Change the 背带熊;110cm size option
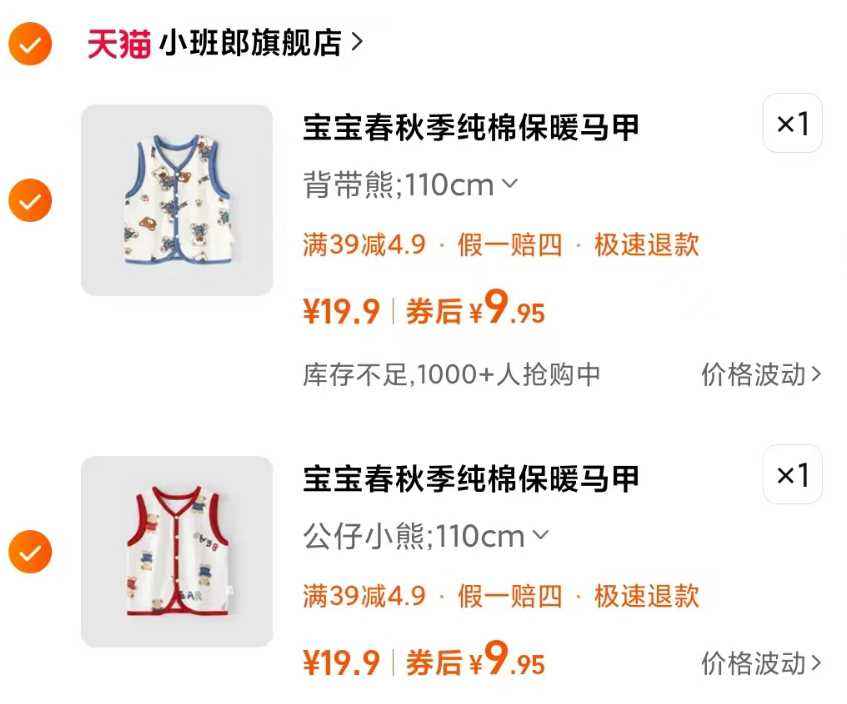Viewport: 847px width, 704px height. click(411, 185)
